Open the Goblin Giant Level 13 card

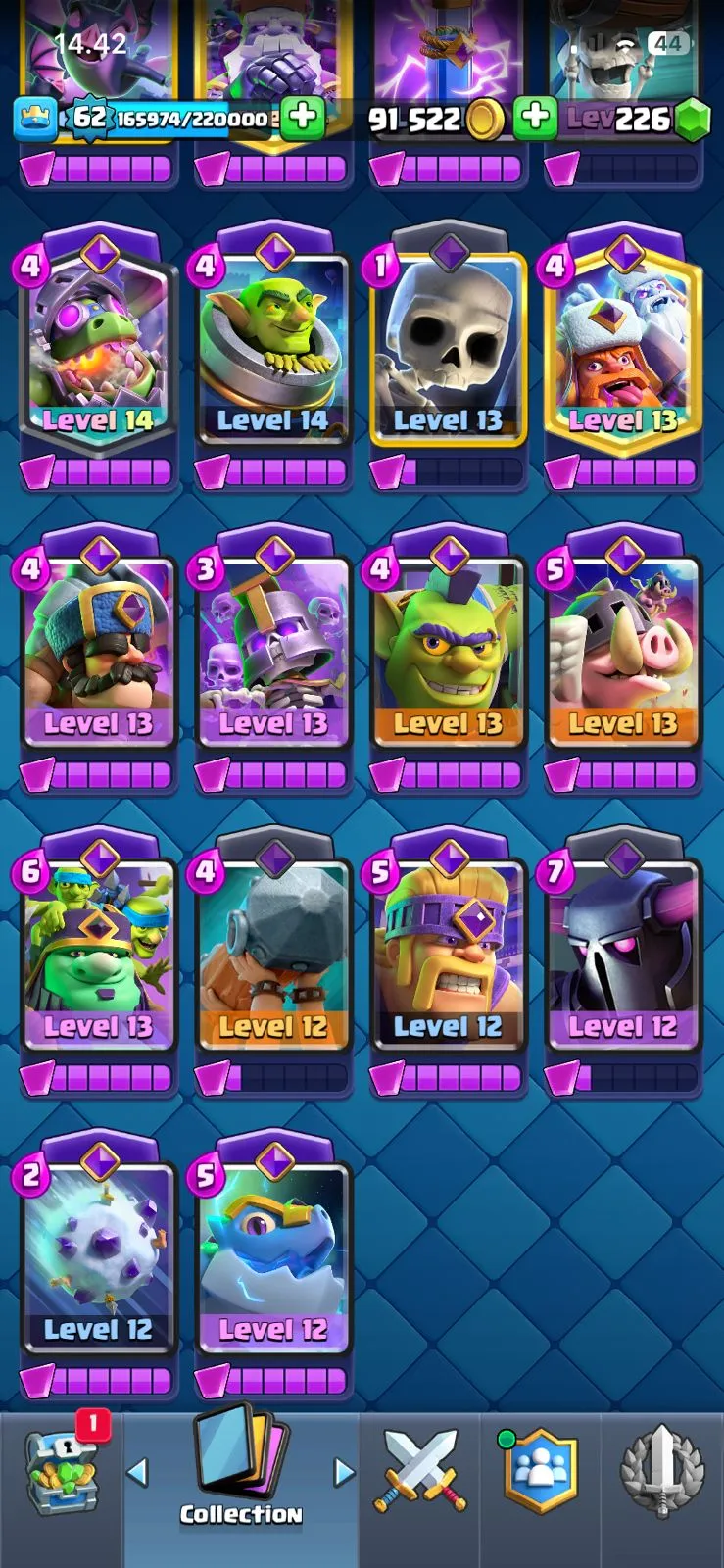coord(97,951)
